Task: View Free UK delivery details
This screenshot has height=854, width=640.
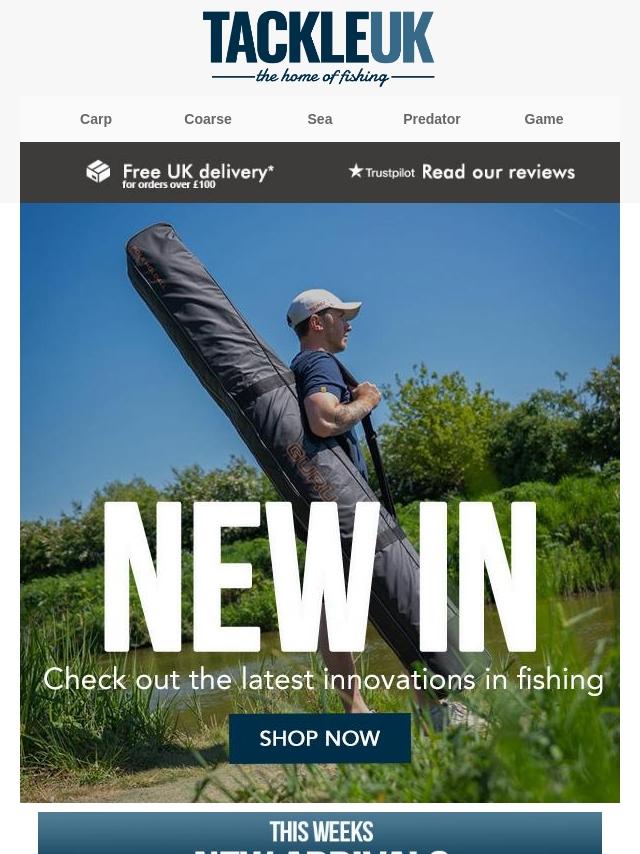Action: tap(181, 173)
